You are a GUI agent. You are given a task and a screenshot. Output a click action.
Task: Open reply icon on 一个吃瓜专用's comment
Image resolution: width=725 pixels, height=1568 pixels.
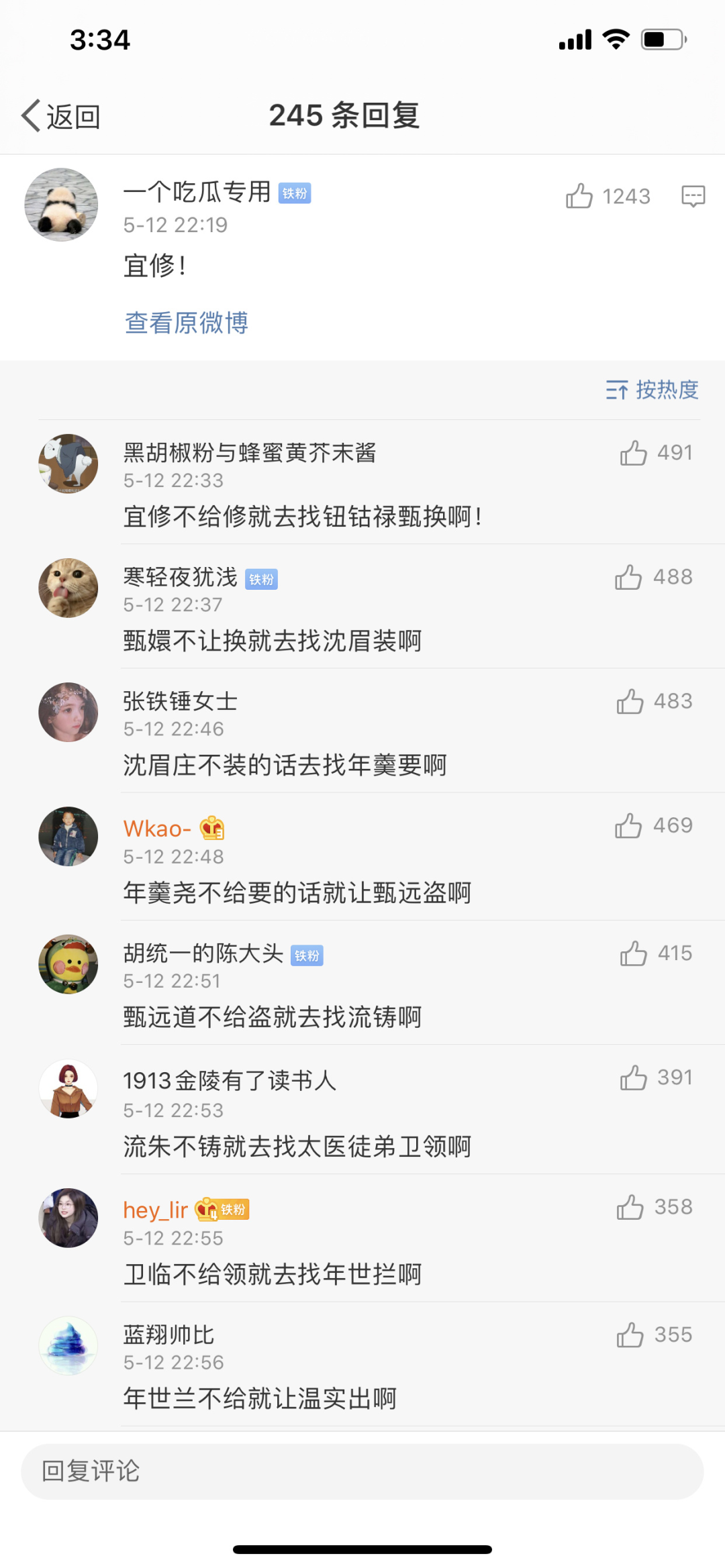click(693, 196)
